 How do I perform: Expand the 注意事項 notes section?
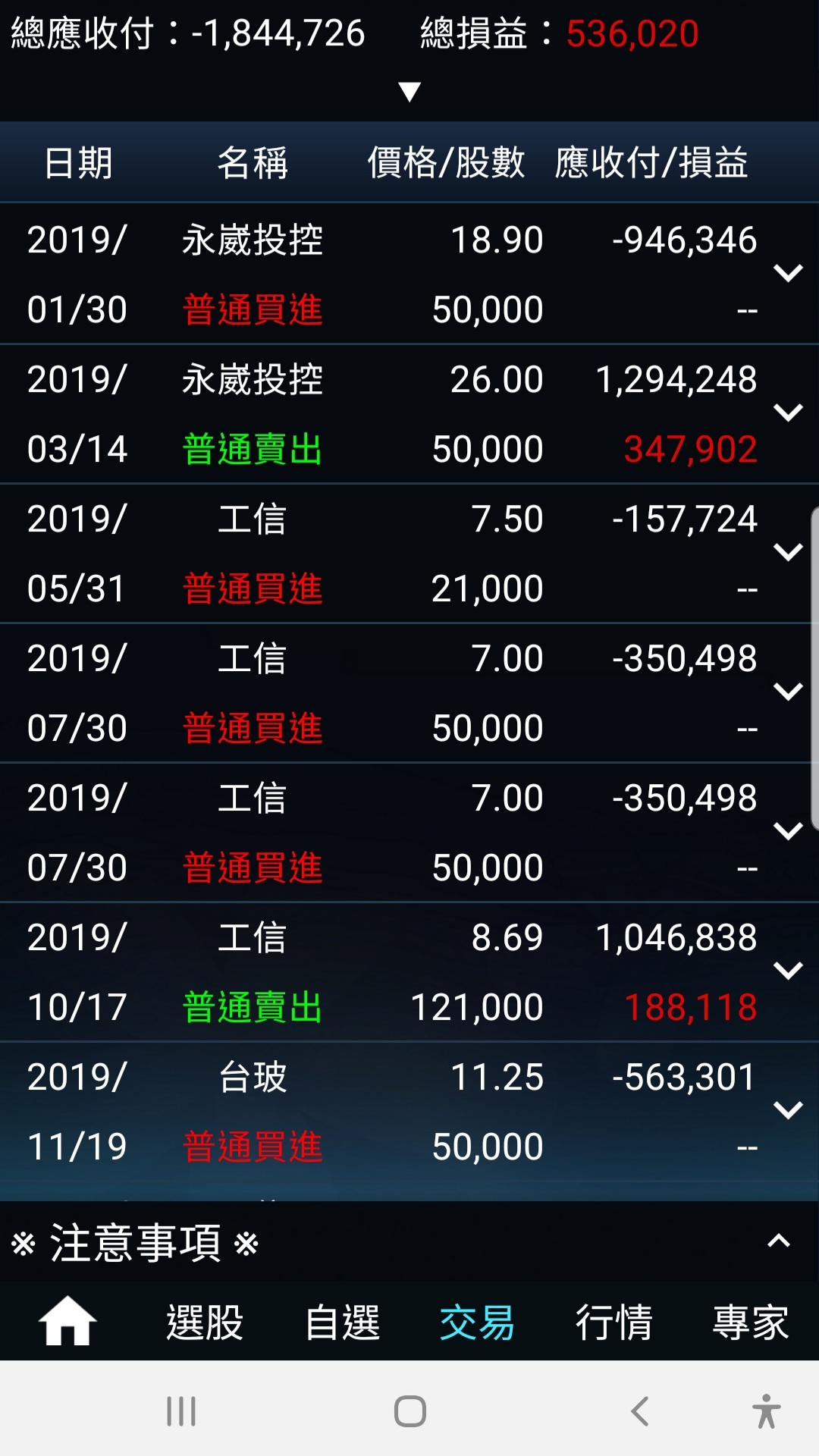(779, 1241)
